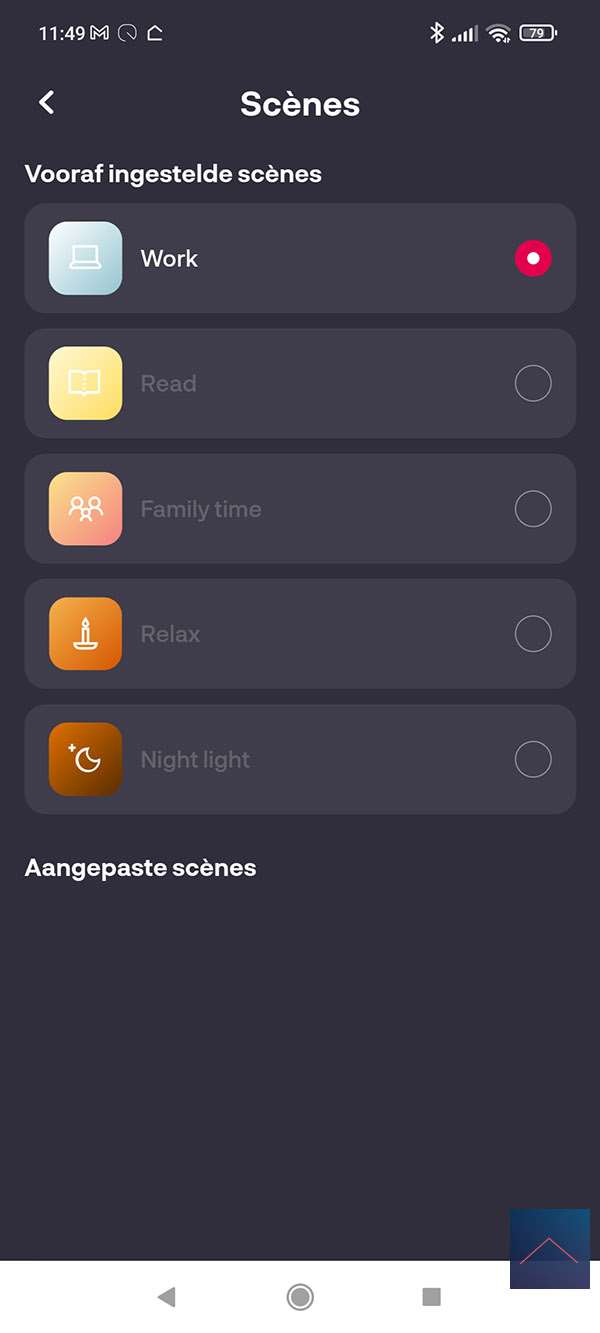This screenshot has height=1333, width=600.
Task: Activate the Family time scene
Action: pyautogui.click(x=532, y=509)
